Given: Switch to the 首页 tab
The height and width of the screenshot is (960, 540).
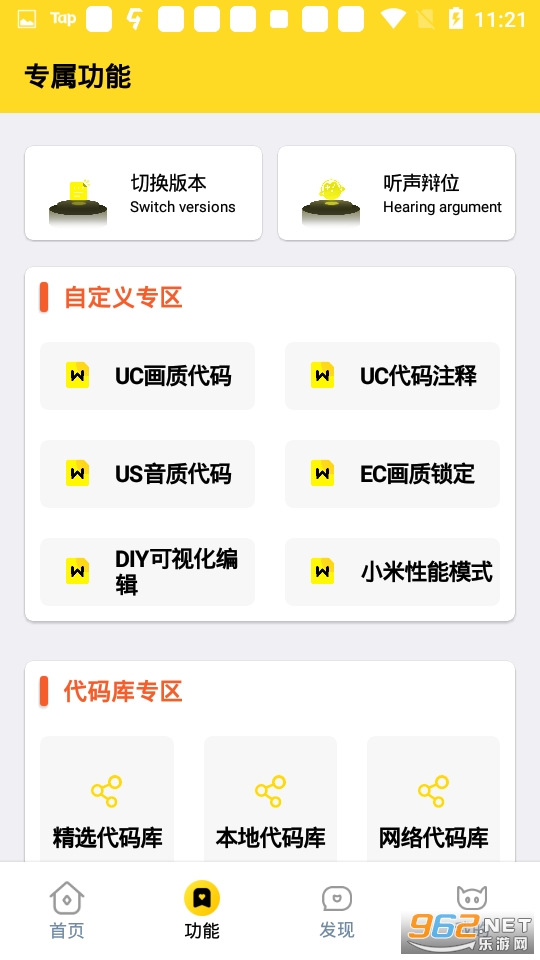Looking at the screenshot, I should 67,911.
